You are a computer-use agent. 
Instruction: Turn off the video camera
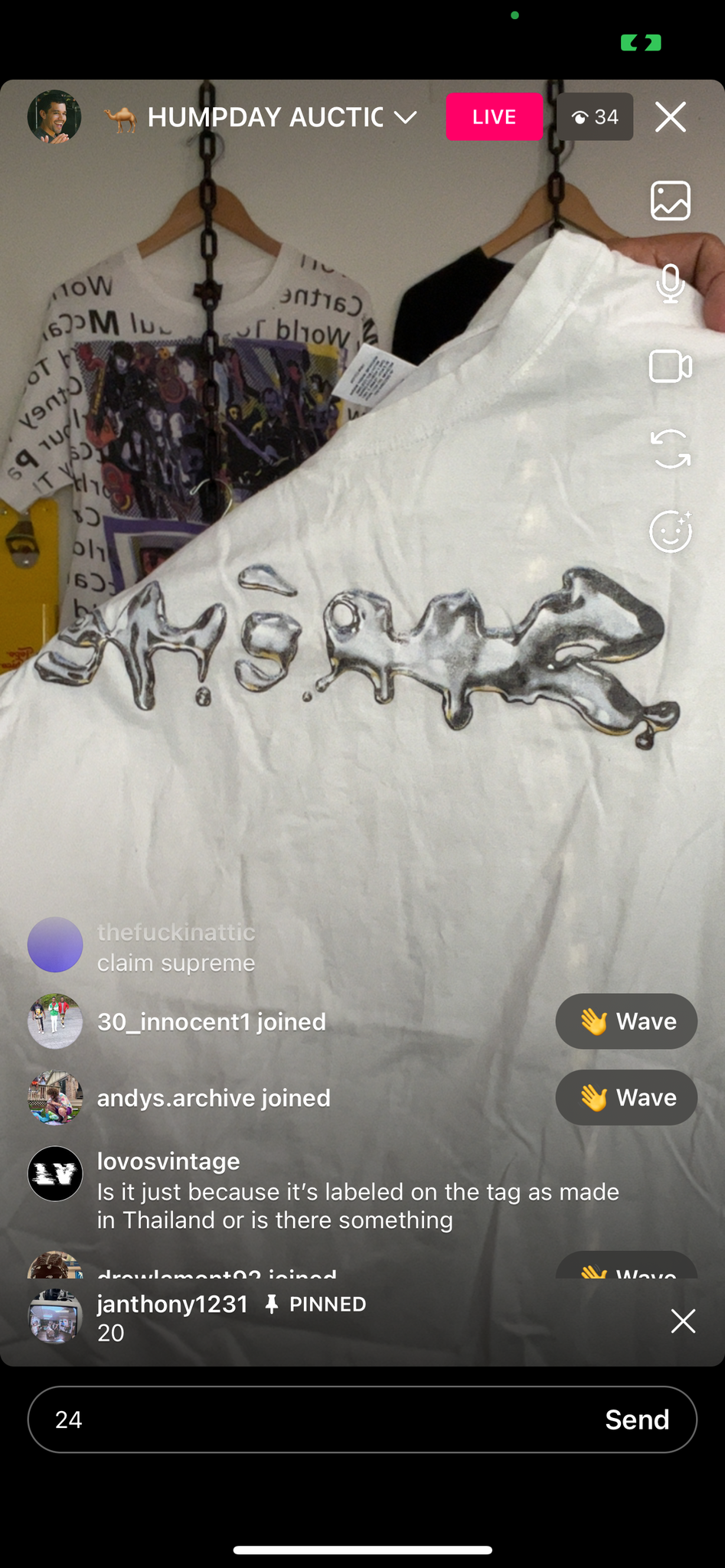pos(671,366)
